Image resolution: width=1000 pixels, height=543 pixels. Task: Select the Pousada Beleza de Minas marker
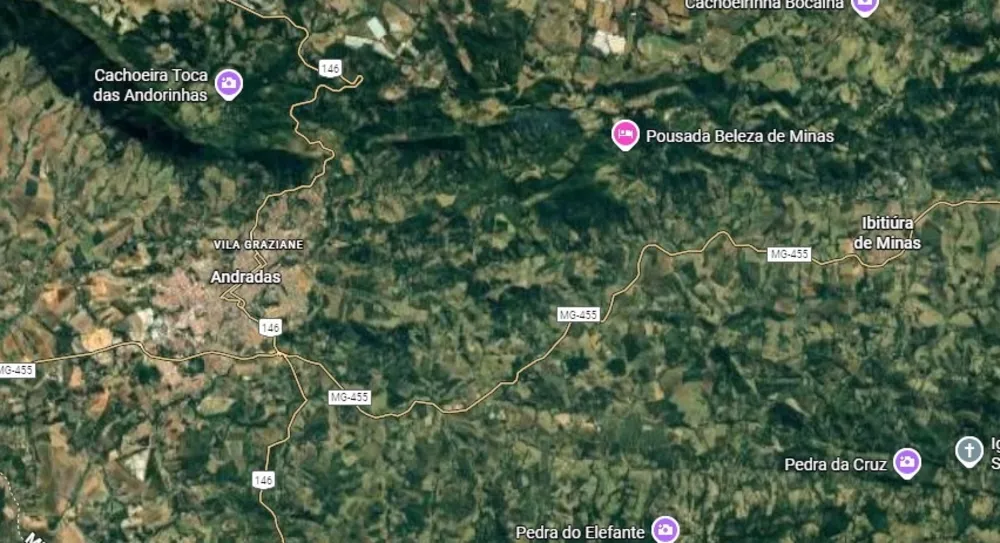(x=626, y=134)
